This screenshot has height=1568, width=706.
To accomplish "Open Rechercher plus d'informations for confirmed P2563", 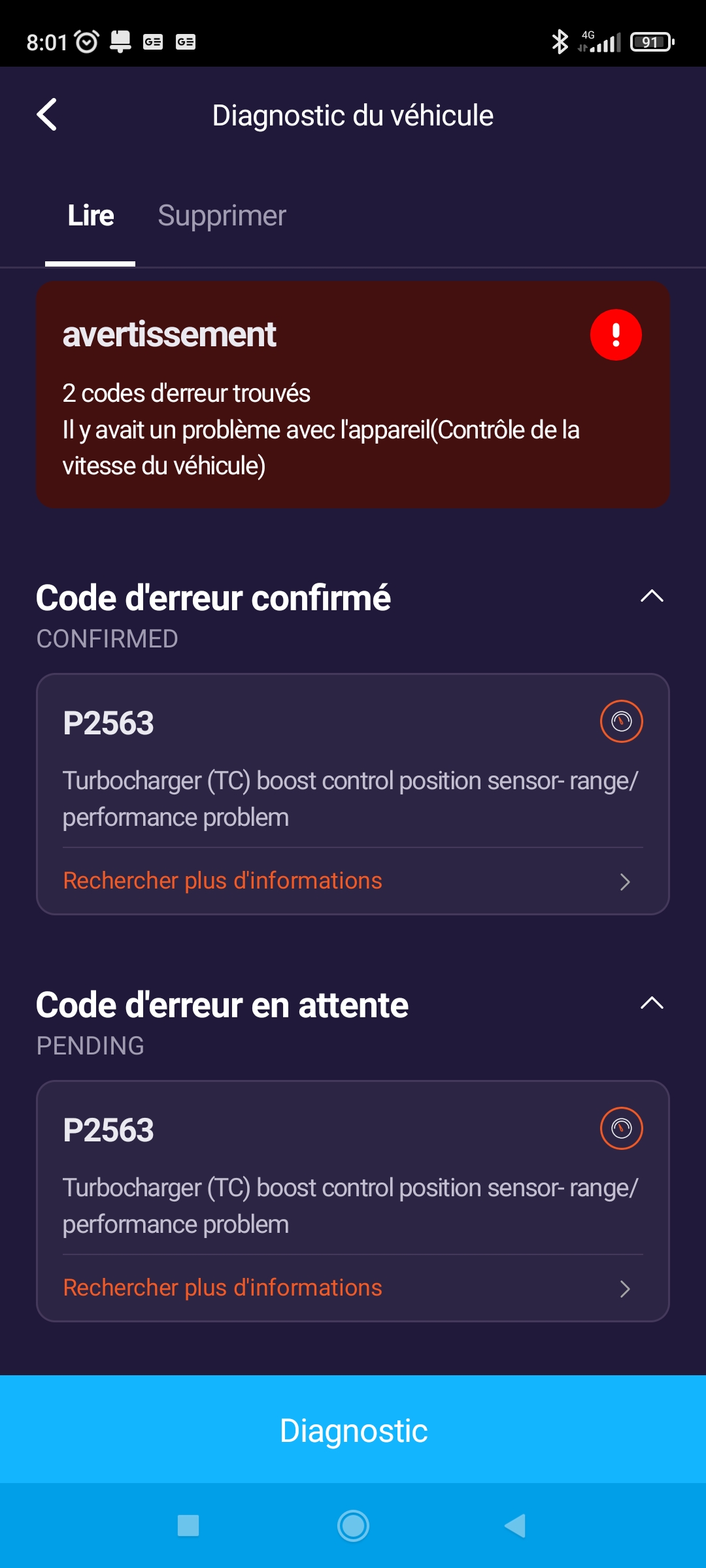I will 346,881.
